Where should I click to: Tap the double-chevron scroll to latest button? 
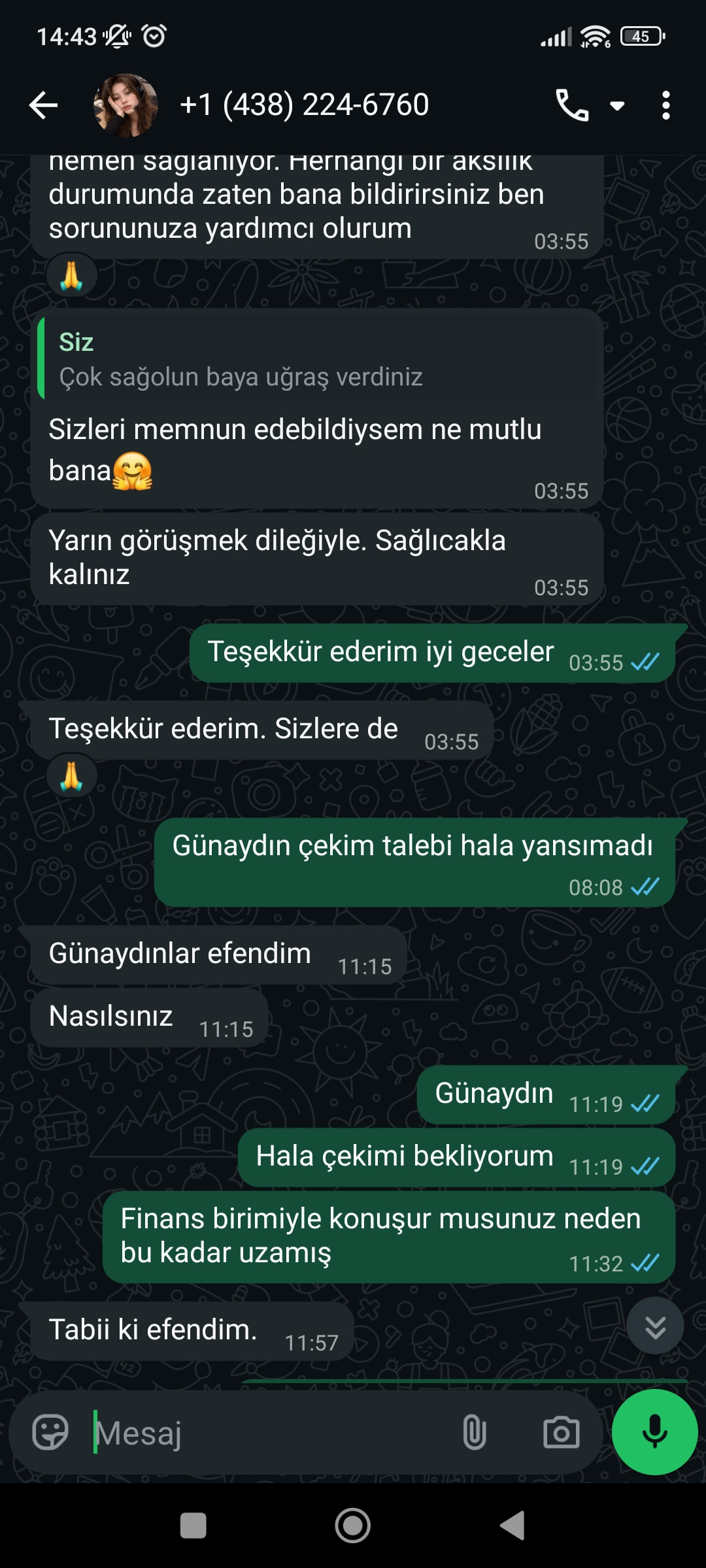click(x=655, y=1327)
